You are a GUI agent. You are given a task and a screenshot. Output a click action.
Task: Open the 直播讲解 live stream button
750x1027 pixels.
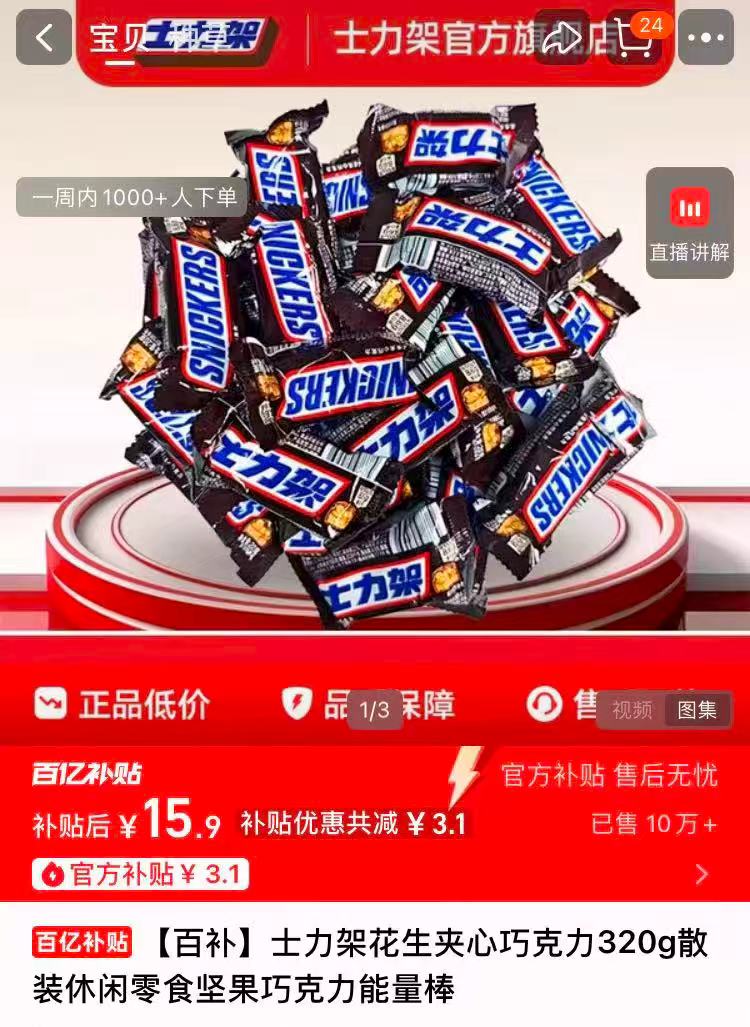689,223
